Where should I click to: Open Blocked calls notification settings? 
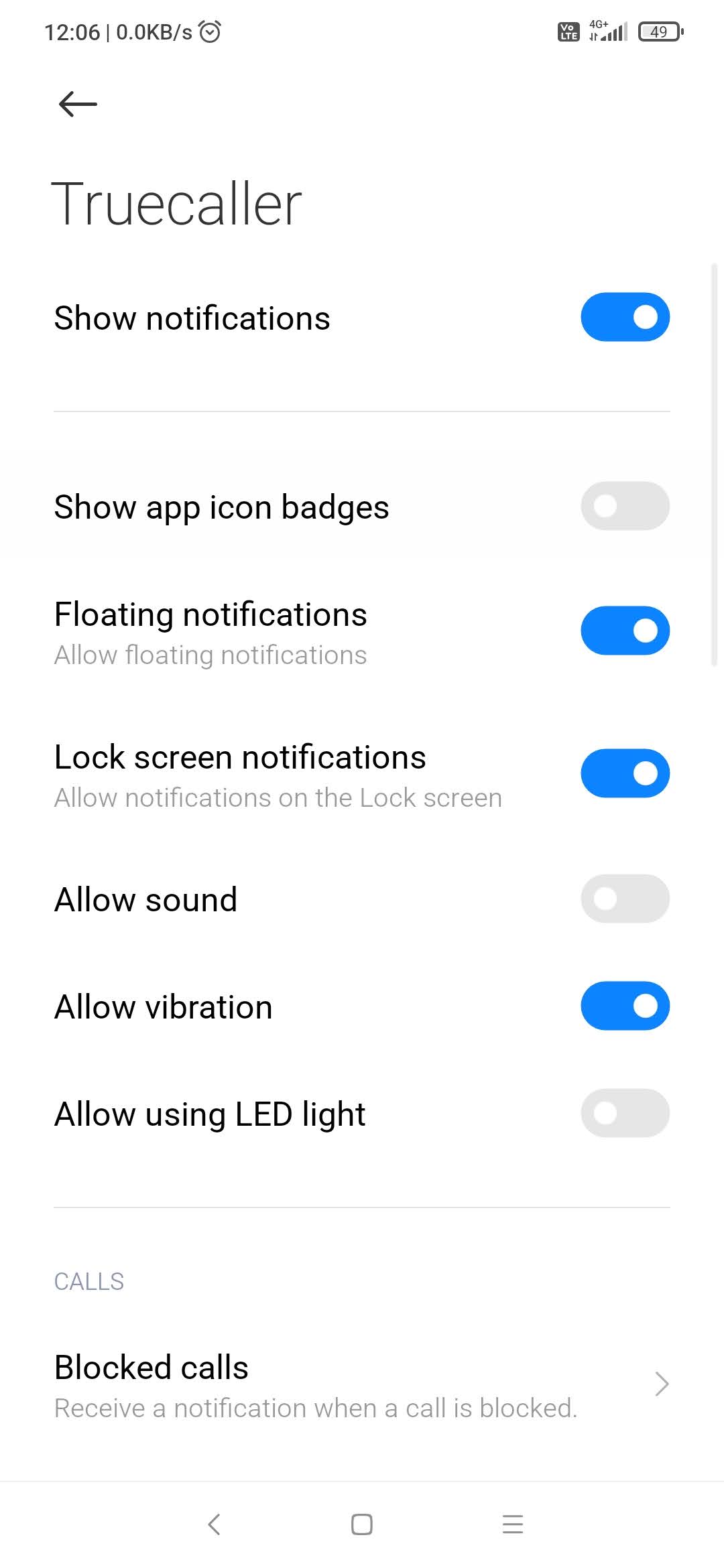[x=362, y=1386]
